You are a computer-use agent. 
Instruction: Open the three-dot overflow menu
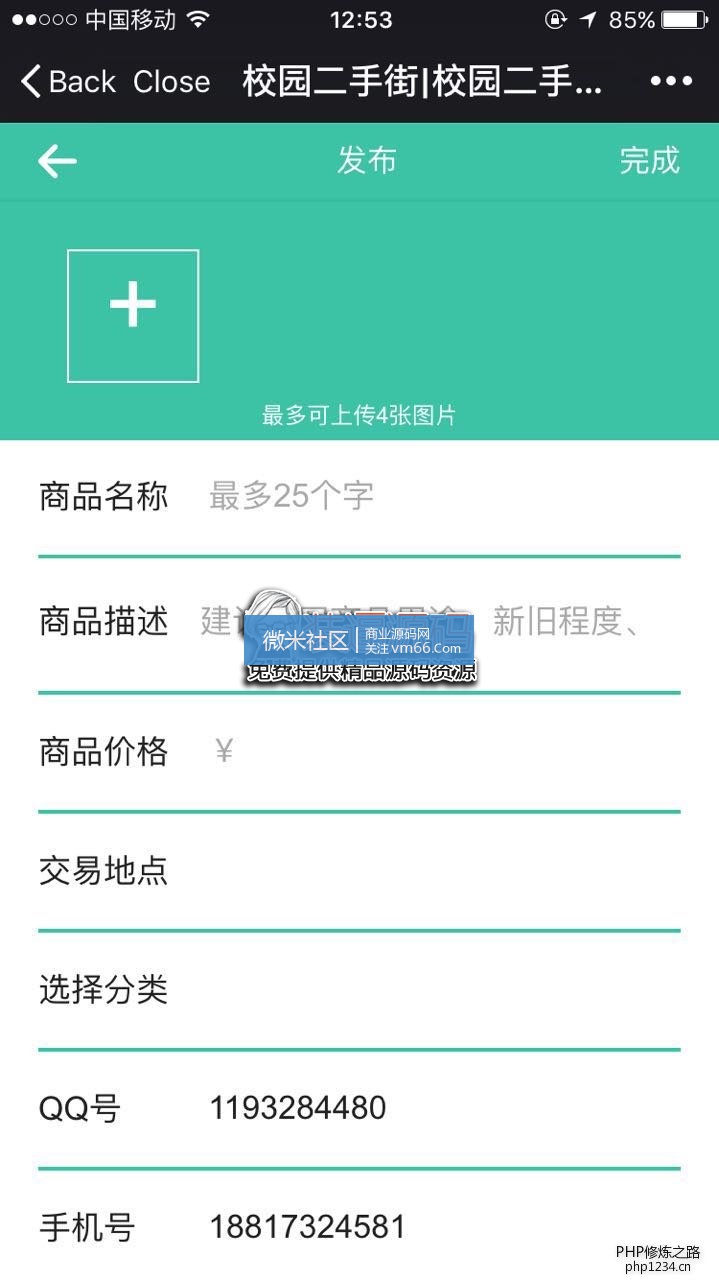pyautogui.click(x=670, y=82)
